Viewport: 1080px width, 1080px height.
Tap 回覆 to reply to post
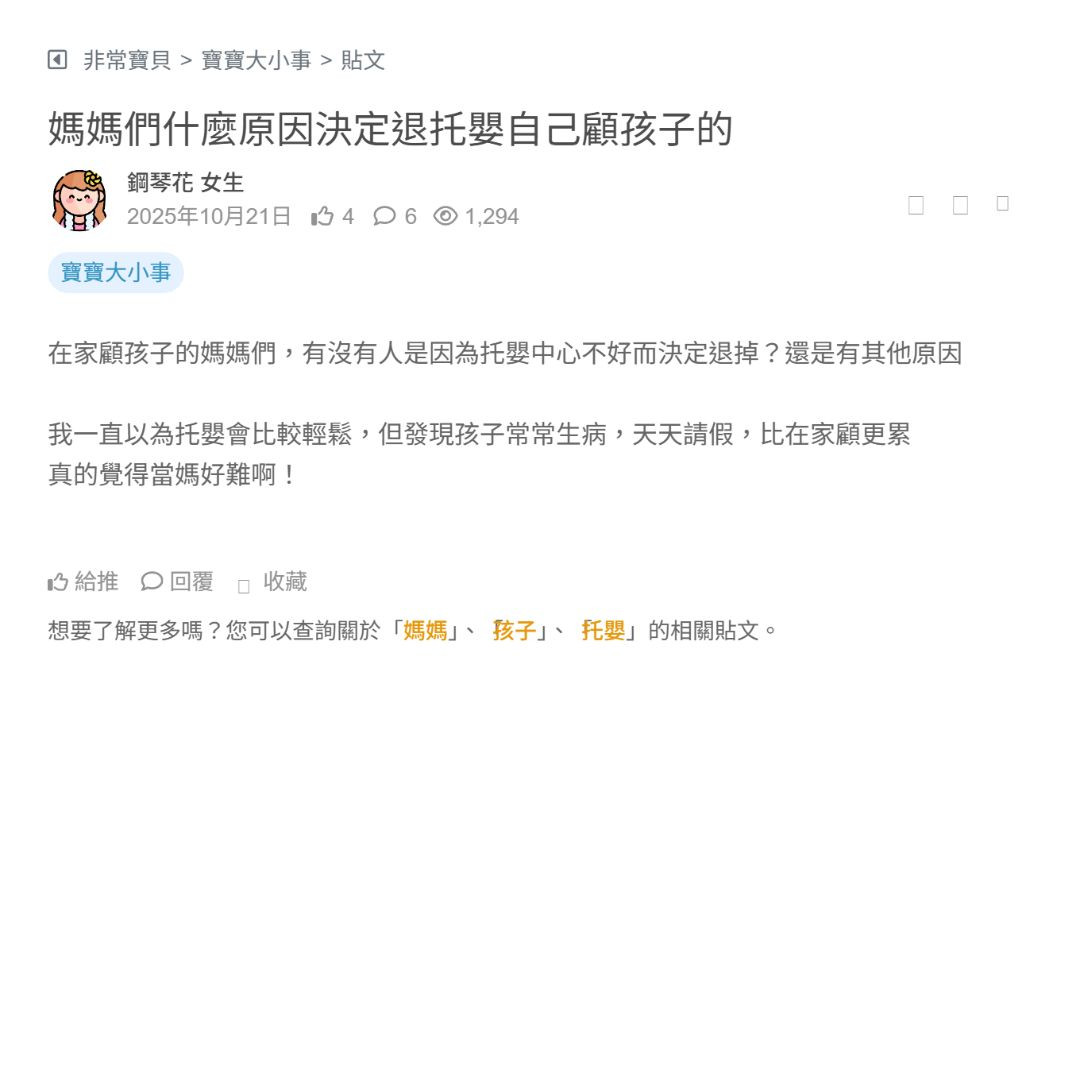178,581
